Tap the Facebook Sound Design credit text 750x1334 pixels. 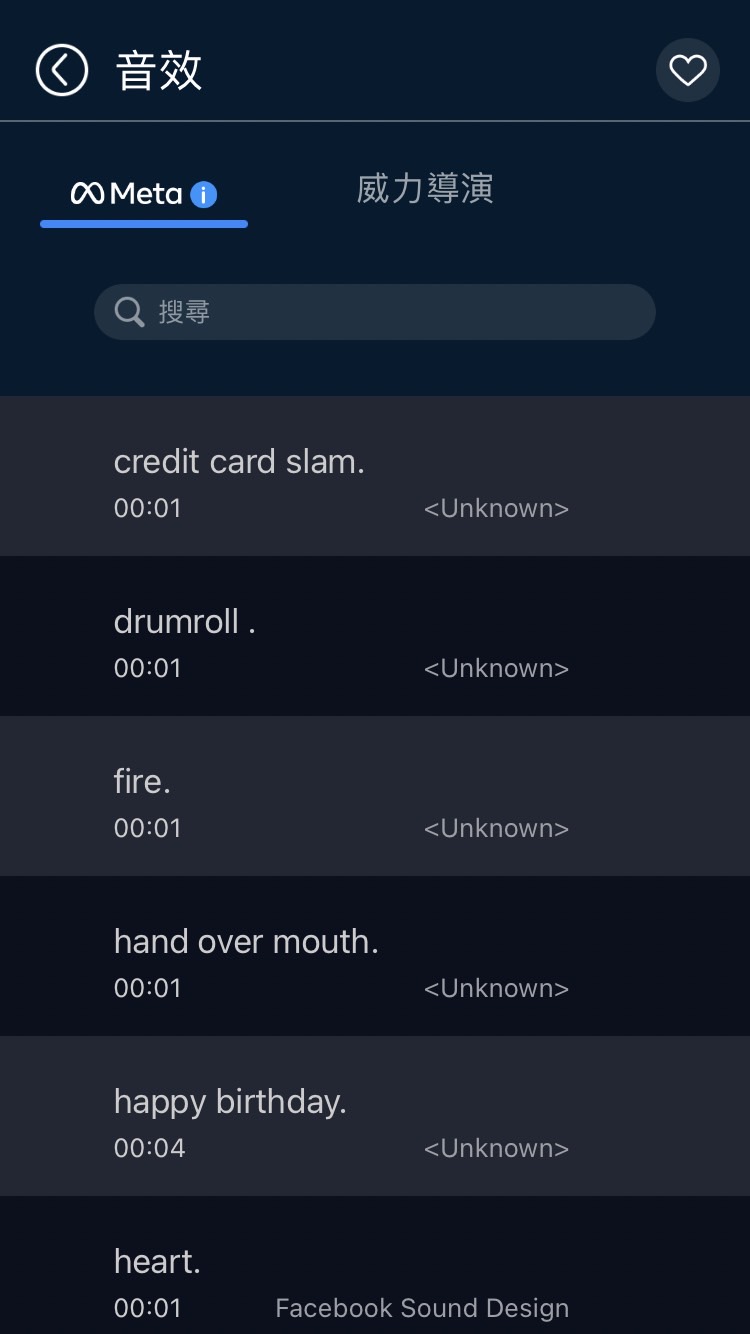[x=422, y=1307]
